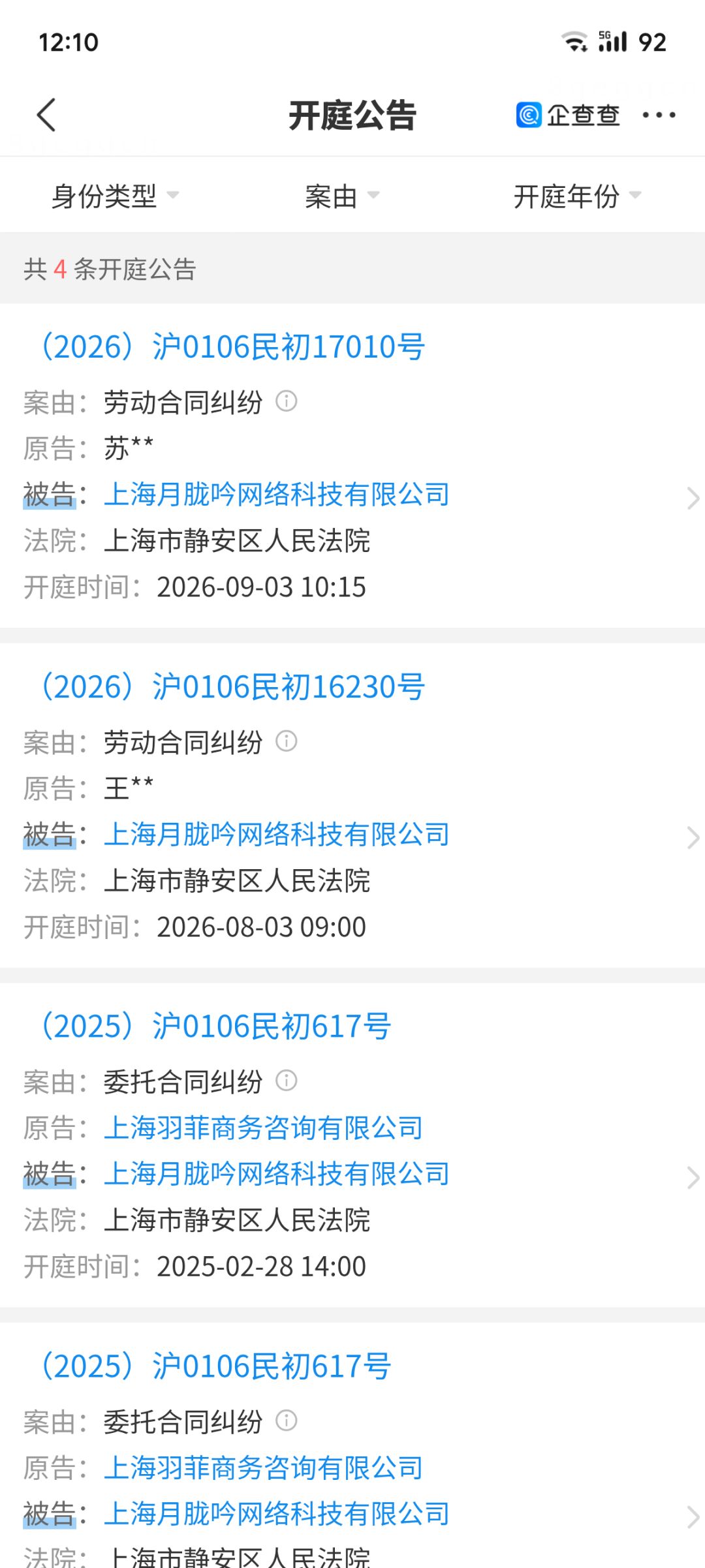Open chevron for the 王** plaintiff case
Viewport: 705px width, 1568px height.
tap(693, 838)
